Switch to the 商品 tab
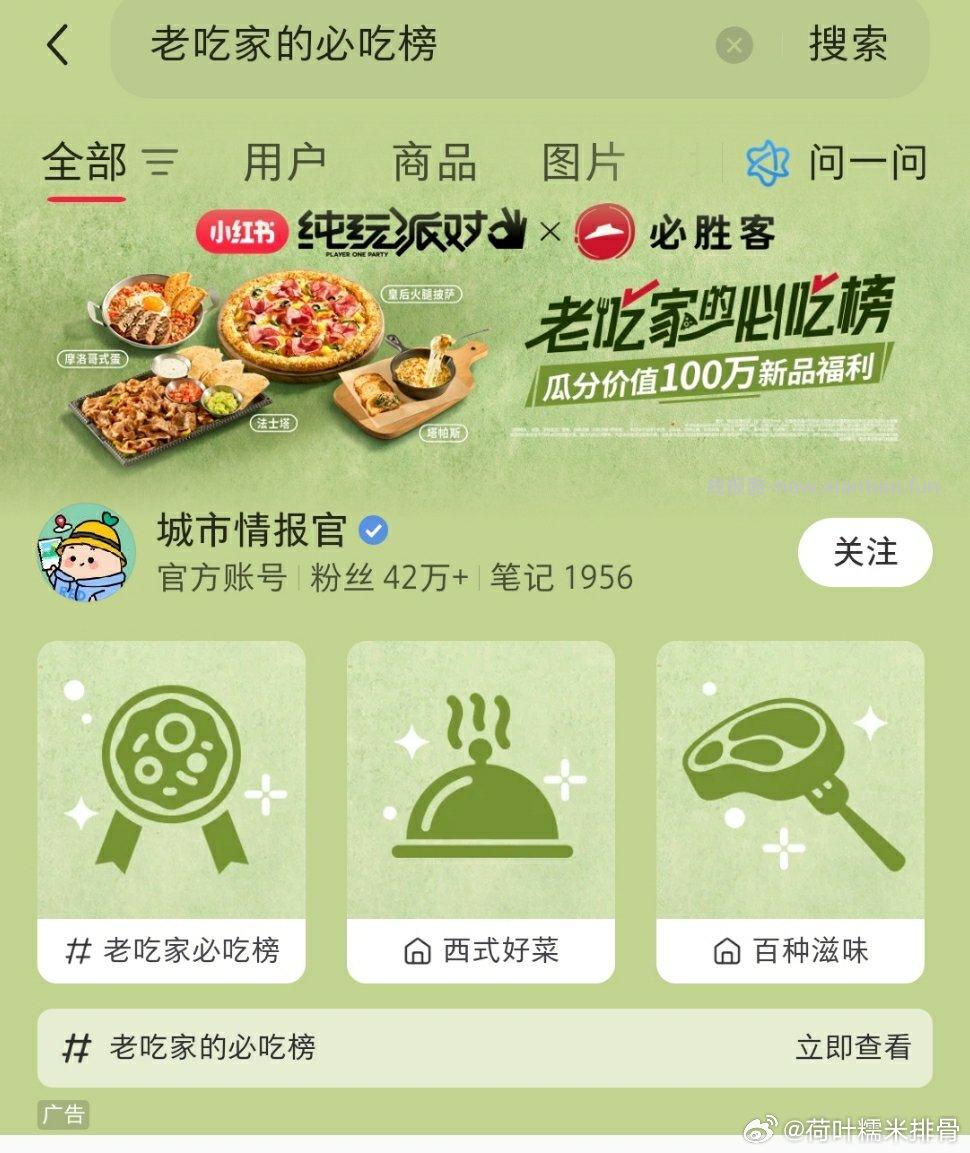 tap(433, 160)
